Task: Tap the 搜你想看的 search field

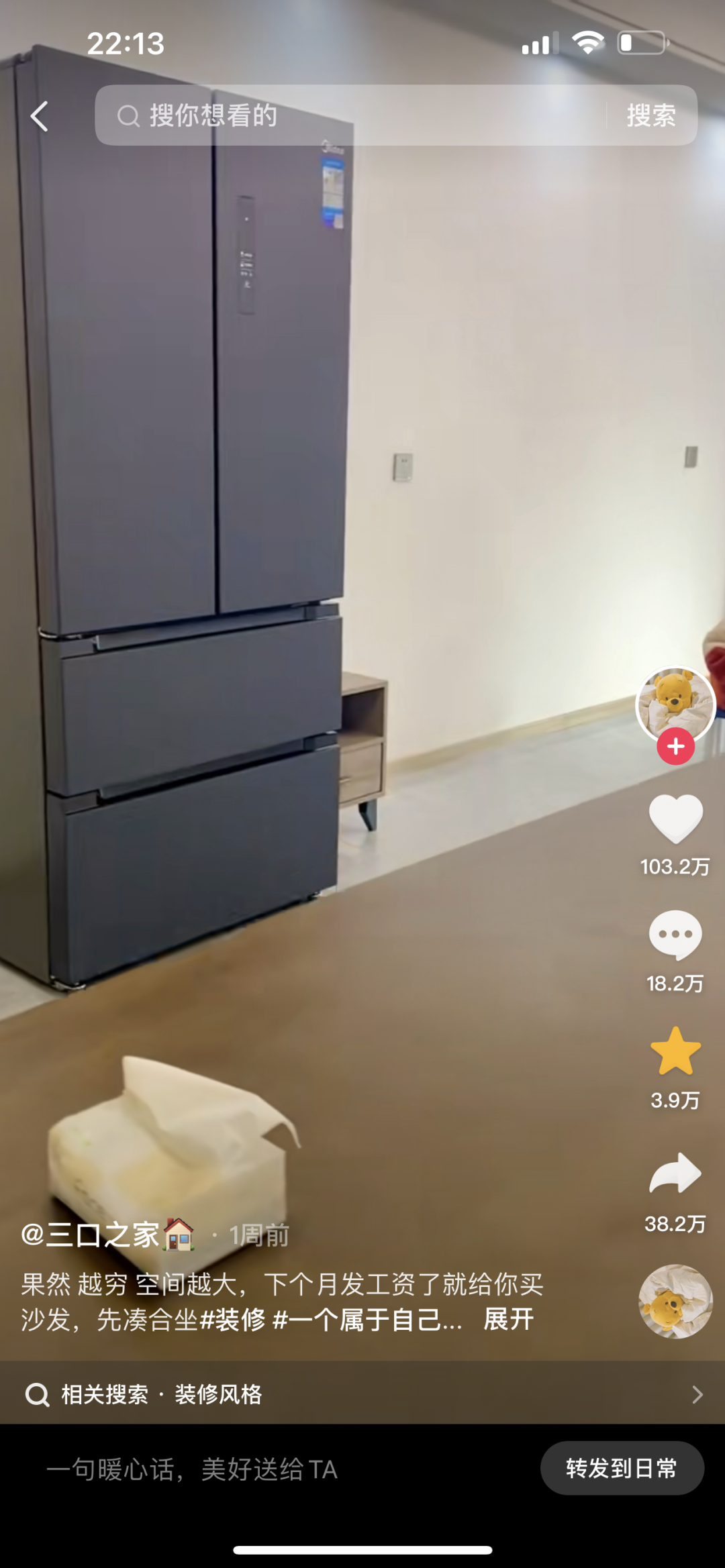Action: click(x=349, y=115)
